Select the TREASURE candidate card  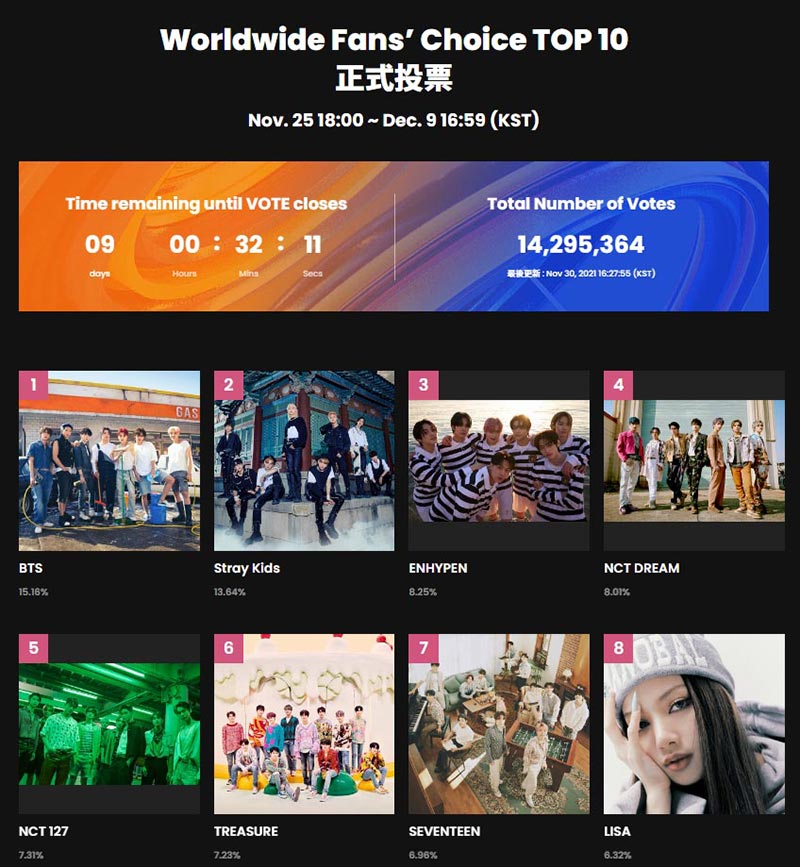(x=304, y=724)
